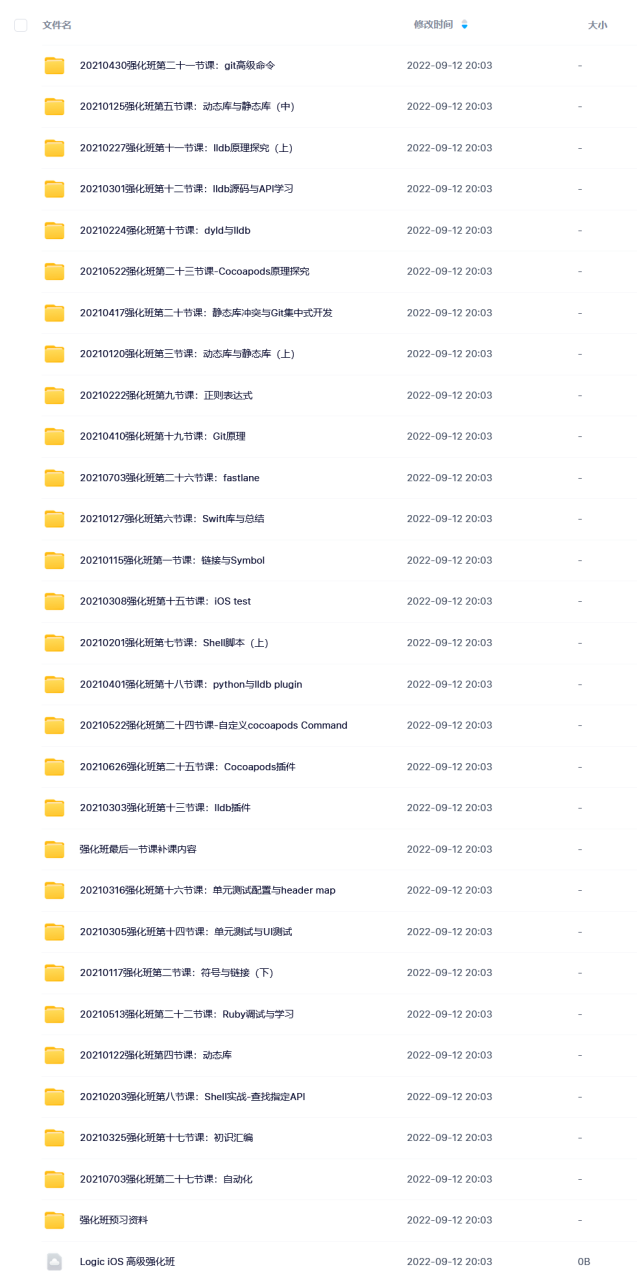Viewport: 637px width, 1280px height.
Task: Tick the select-all checkbox beside 文件名
Action: pos(20,25)
